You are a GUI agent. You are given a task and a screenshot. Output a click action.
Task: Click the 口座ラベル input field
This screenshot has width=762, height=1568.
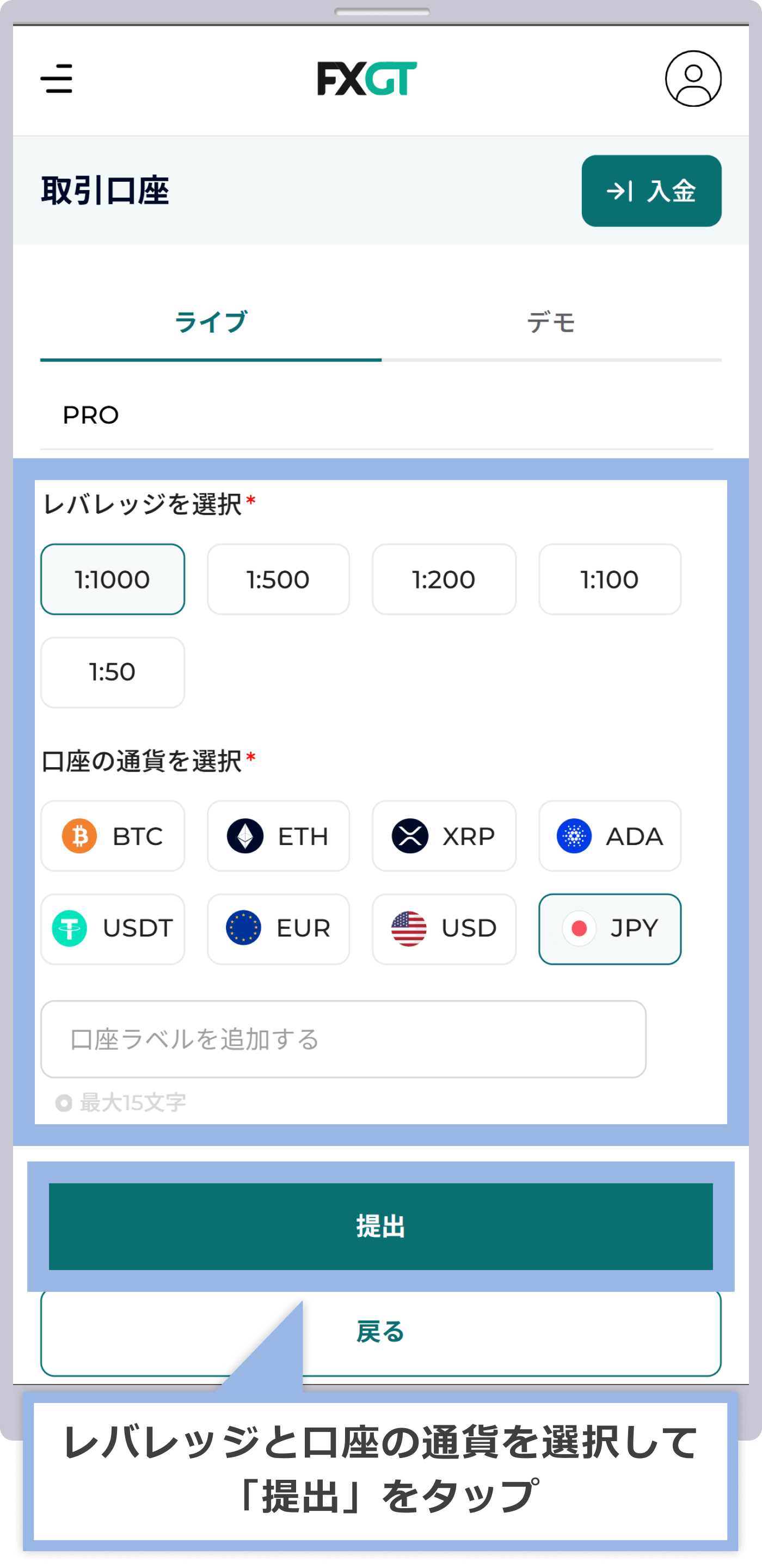pyautogui.click(x=343, y=1039)
